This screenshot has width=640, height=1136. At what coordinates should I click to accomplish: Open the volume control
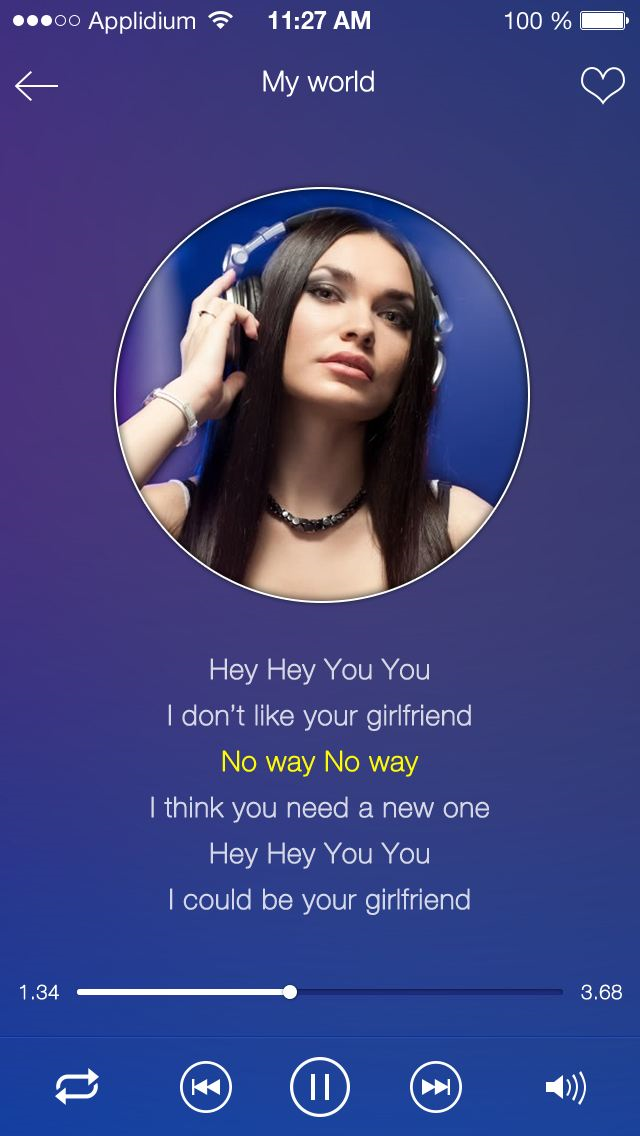click(x=565, y=1087)
